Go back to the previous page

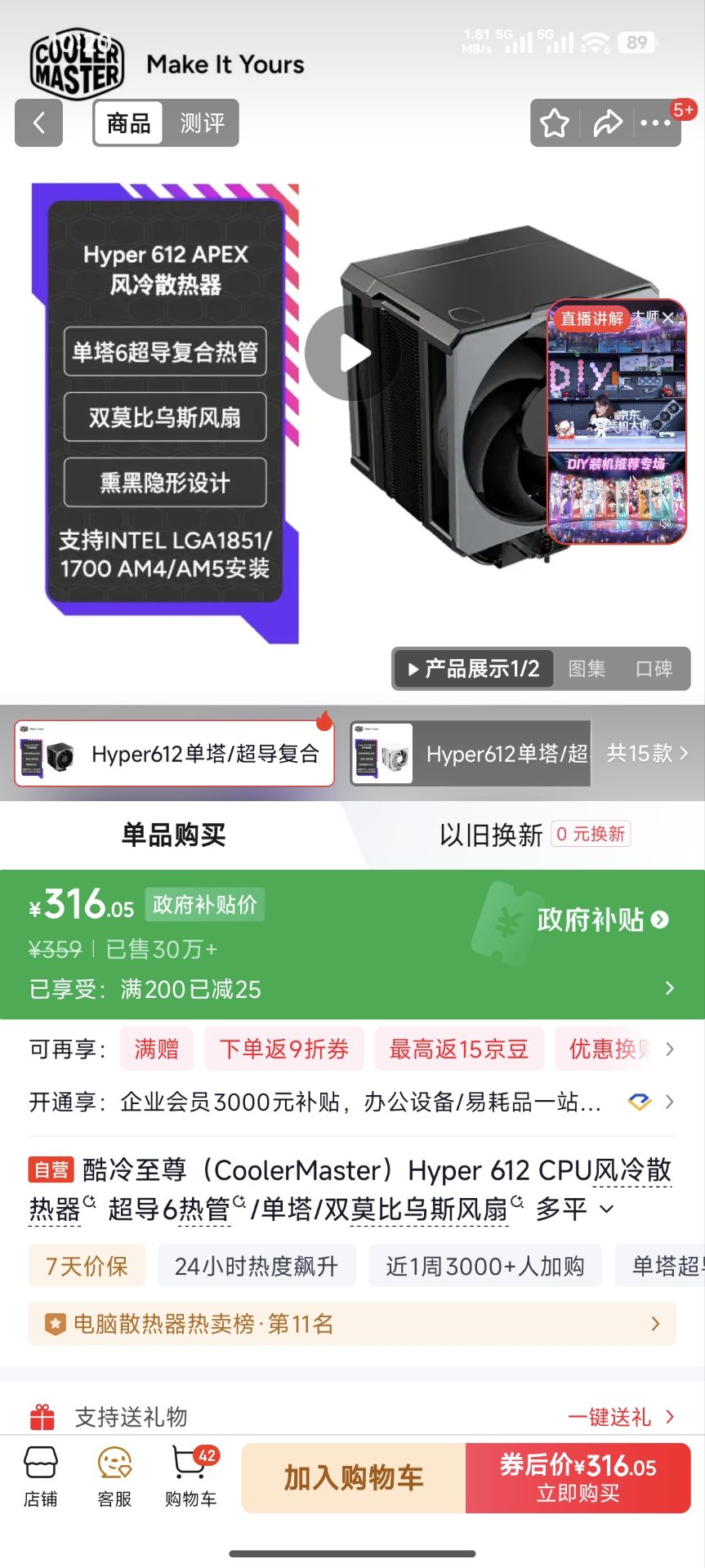click(38, 123)
